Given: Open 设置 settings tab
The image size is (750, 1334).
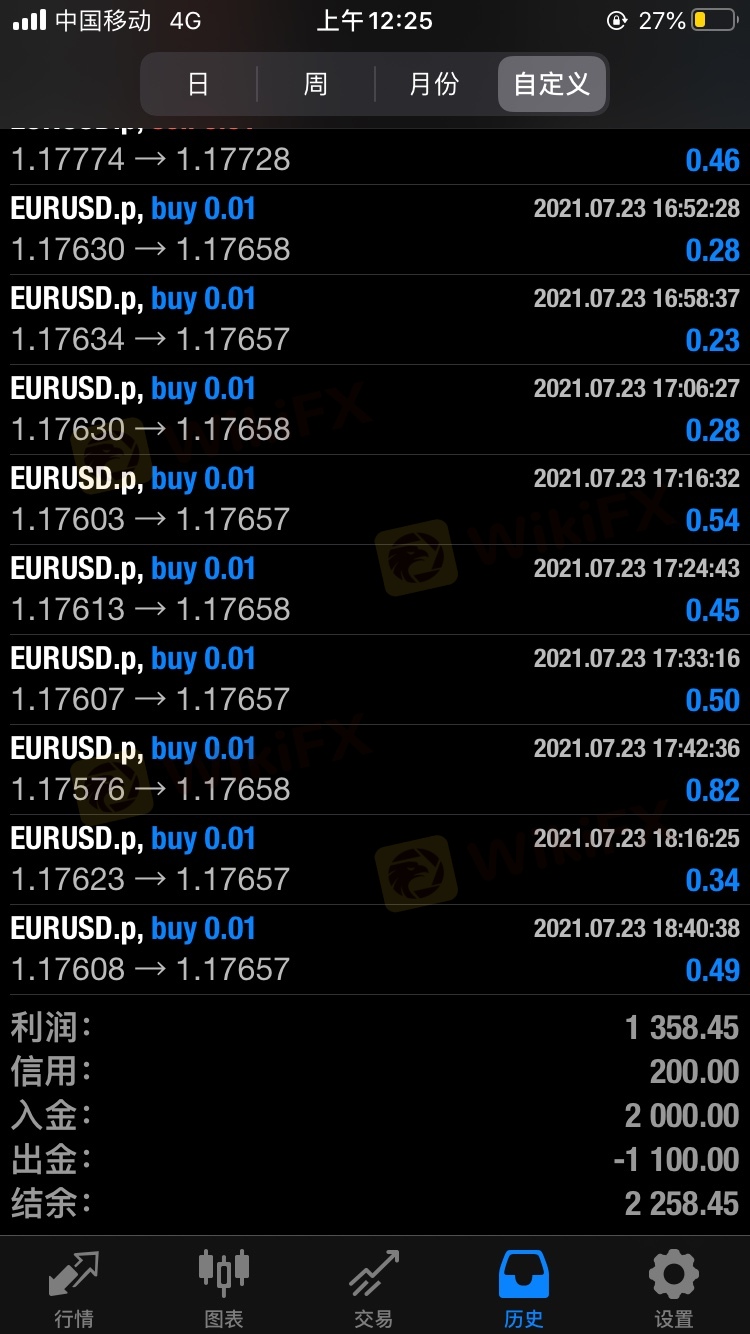Looking at the screenshot, I should pos(674,1286).
